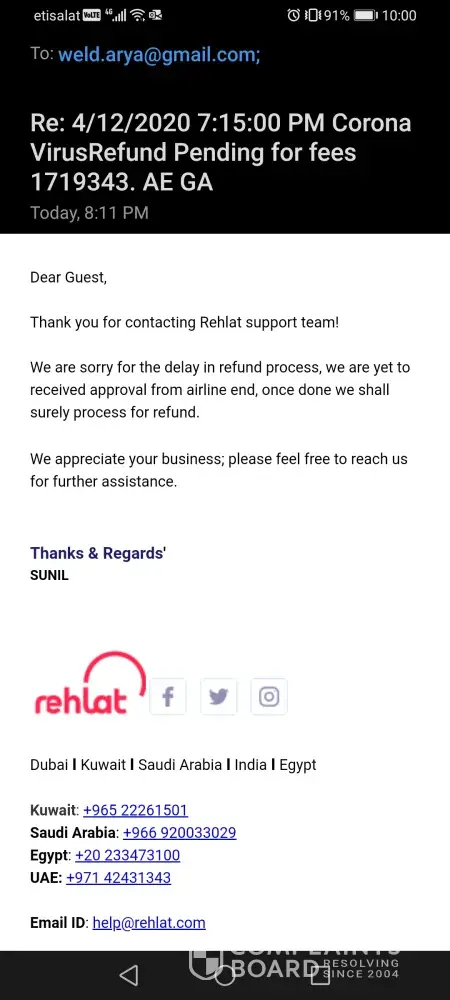
Task: Call the UAE number +971 42431343
Action: click(119, 878)
